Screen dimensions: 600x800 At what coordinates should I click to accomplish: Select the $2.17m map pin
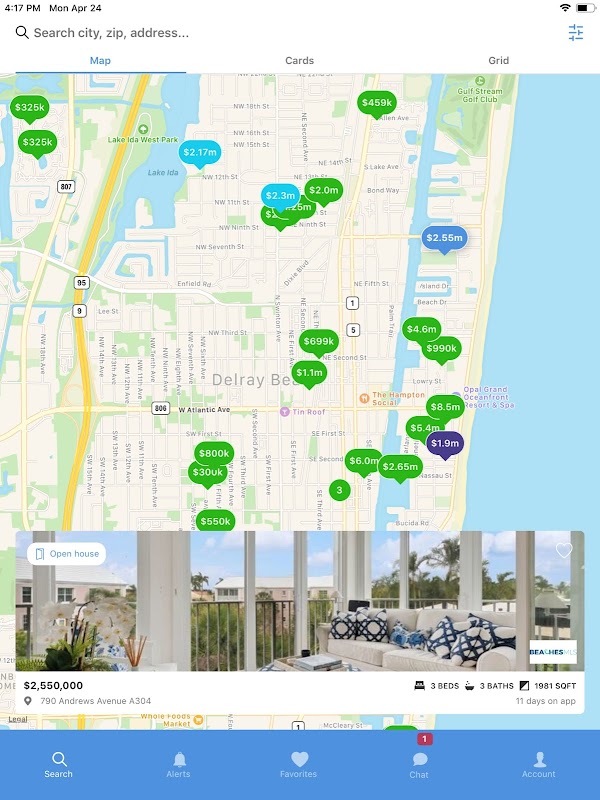[199, 153]
